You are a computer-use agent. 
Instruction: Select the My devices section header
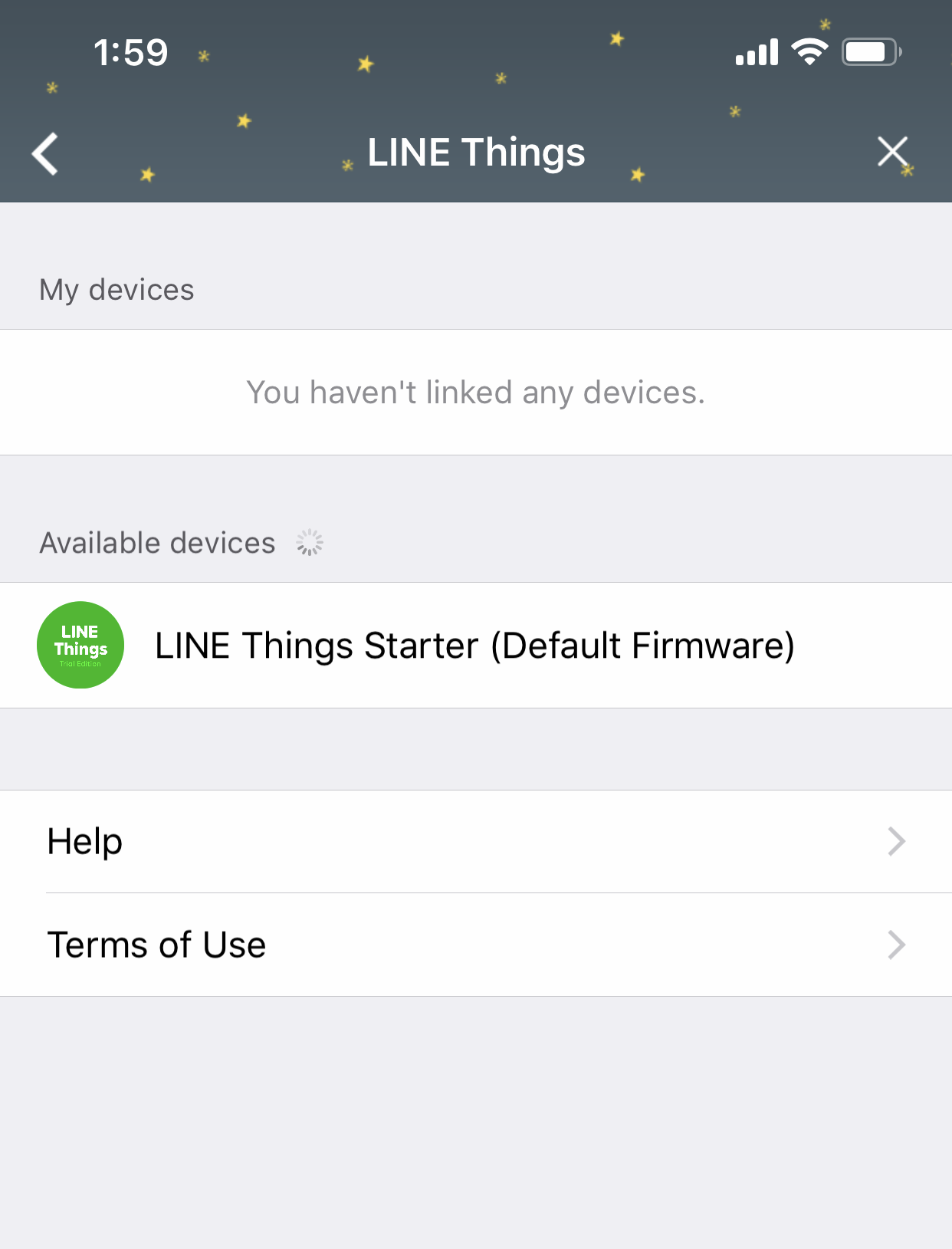pos(117,290)
